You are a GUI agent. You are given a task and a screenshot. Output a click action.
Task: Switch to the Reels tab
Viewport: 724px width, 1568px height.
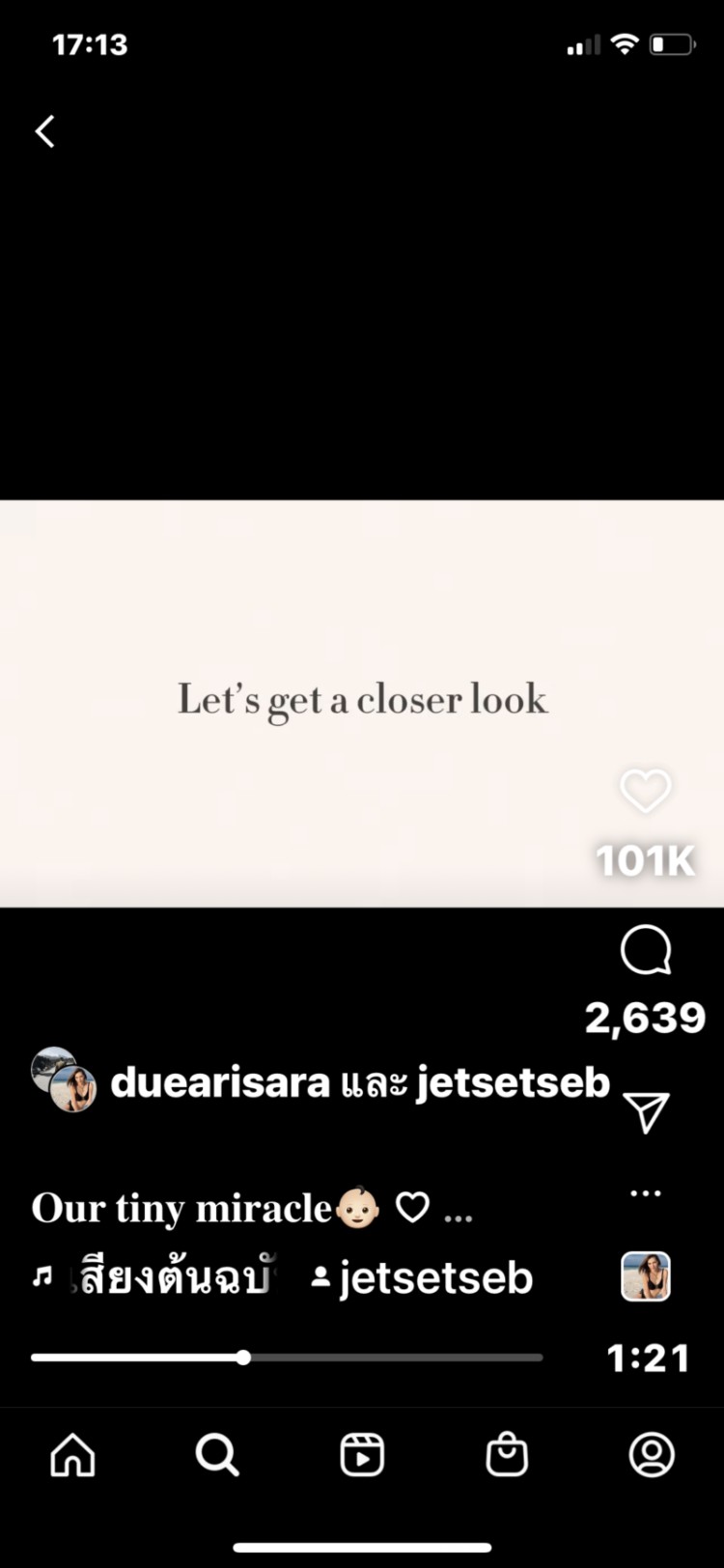coord(362,1454)
